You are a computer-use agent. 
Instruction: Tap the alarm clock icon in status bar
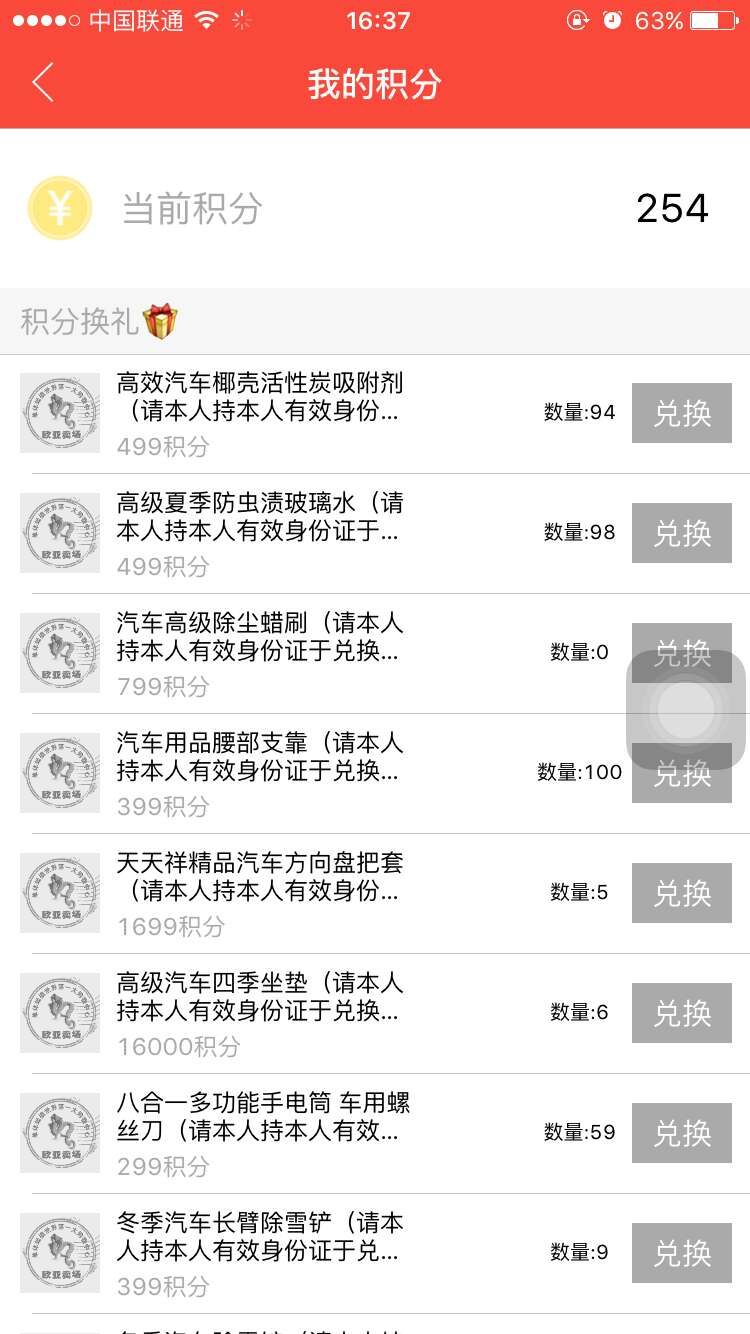[611, 19]
